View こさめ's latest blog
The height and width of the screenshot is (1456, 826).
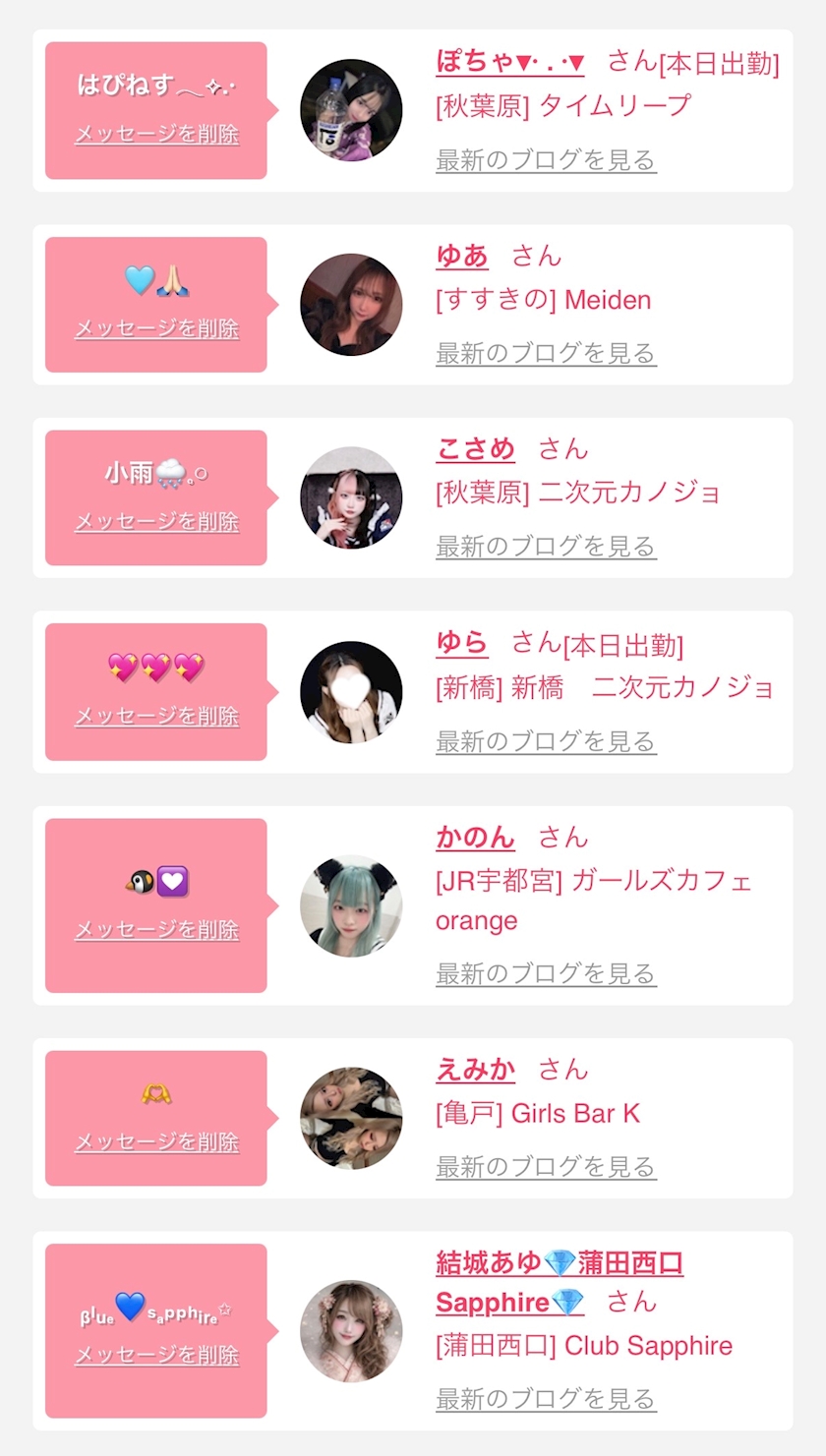(546, 547)
